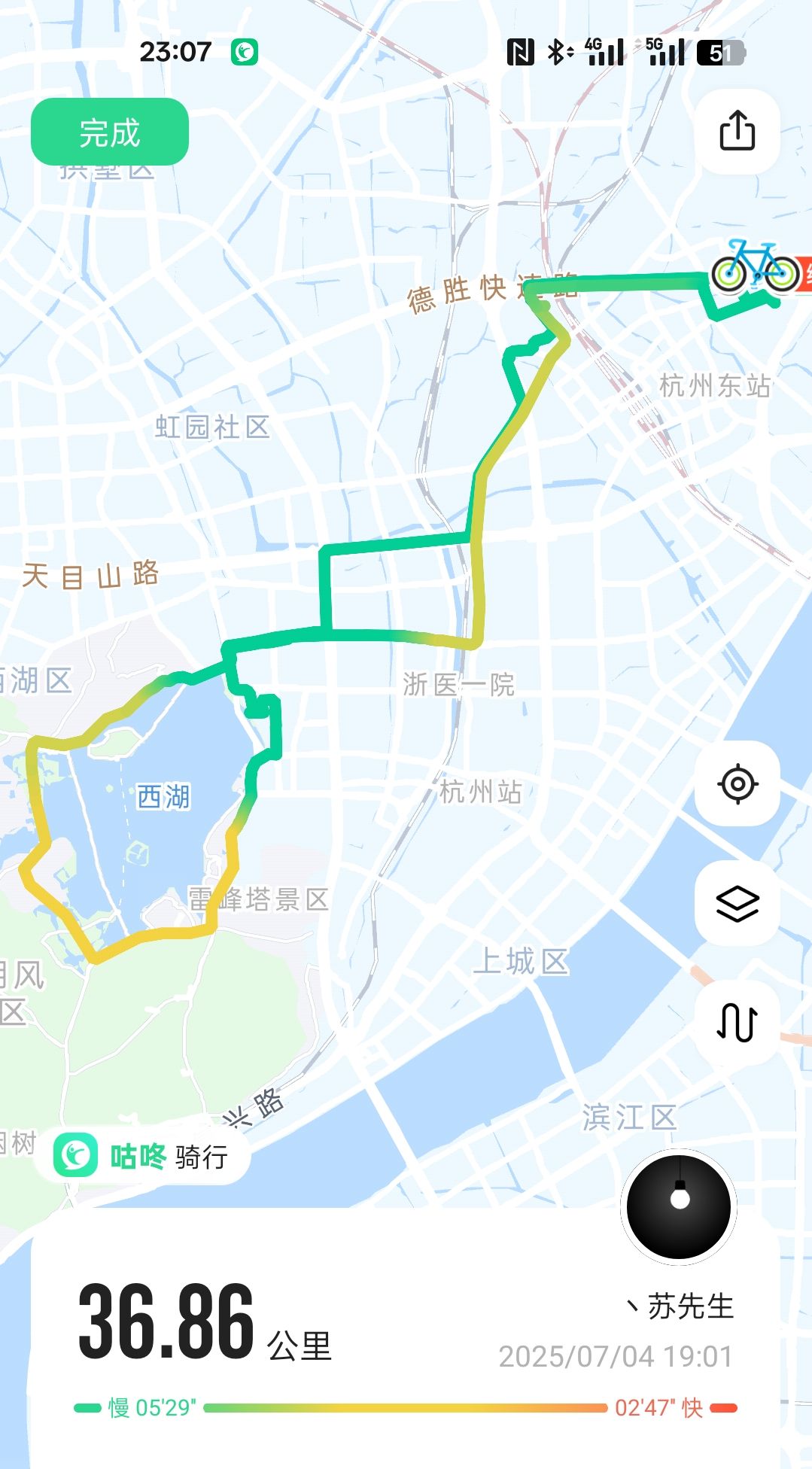Toggle the route track display
The image size is (812, 1469).
[x=737, y=1022]
